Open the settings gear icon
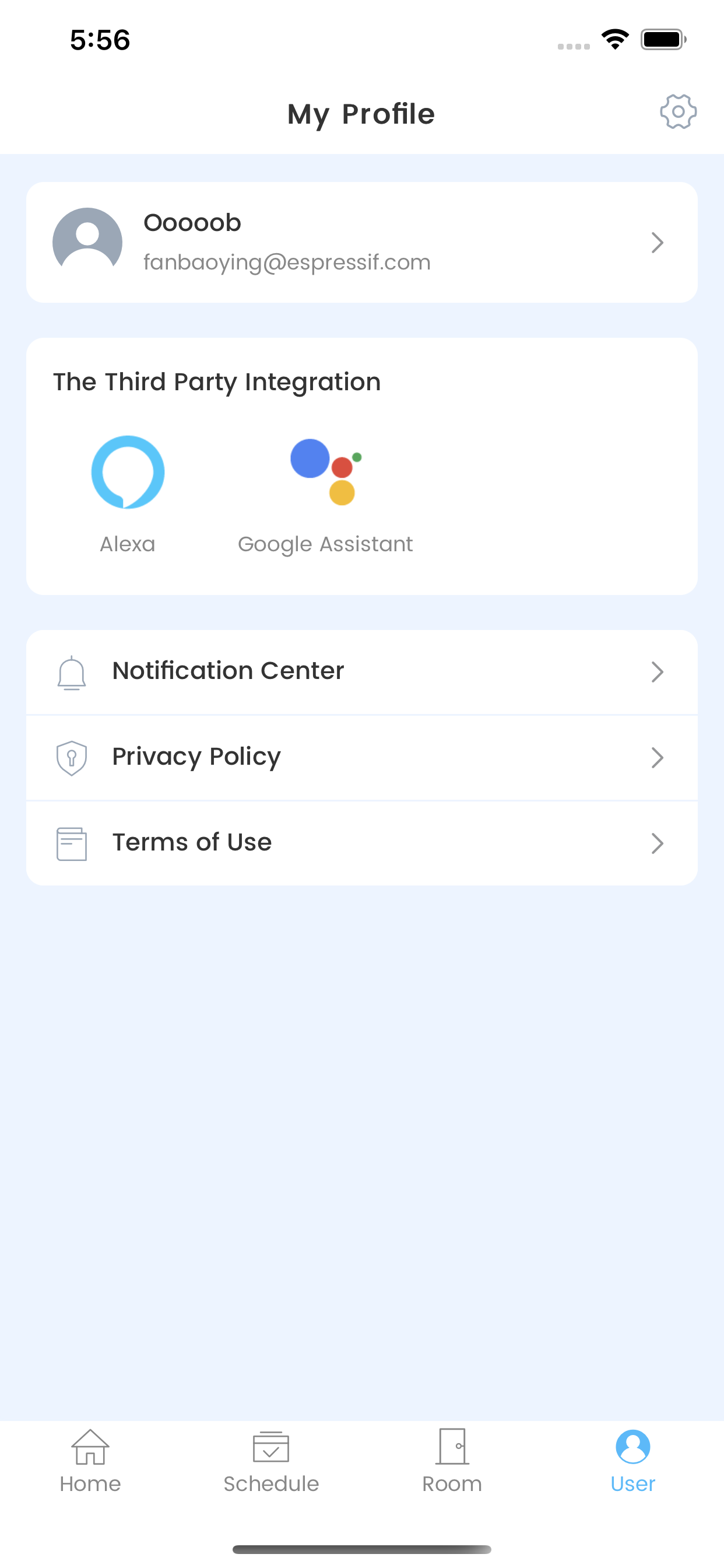Viewport: 724px width, 1568px height. coord(678,111)
